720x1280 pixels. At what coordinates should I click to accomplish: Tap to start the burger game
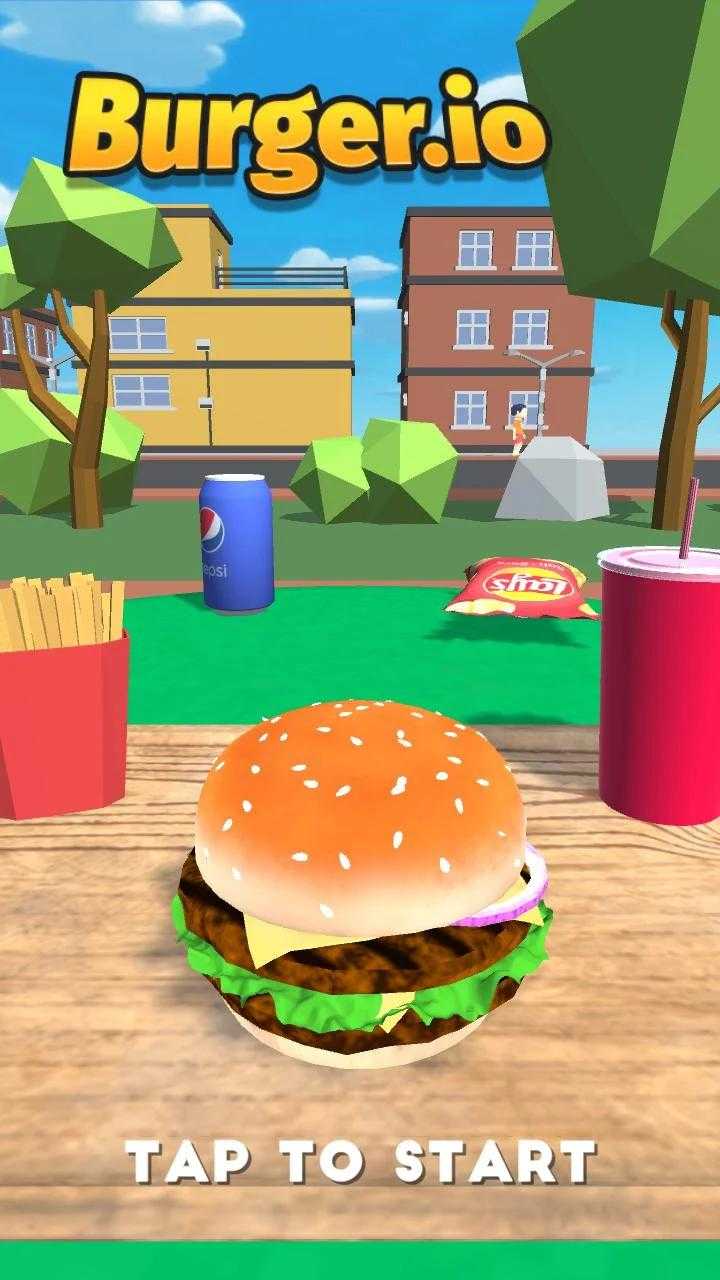[360, 1162]
